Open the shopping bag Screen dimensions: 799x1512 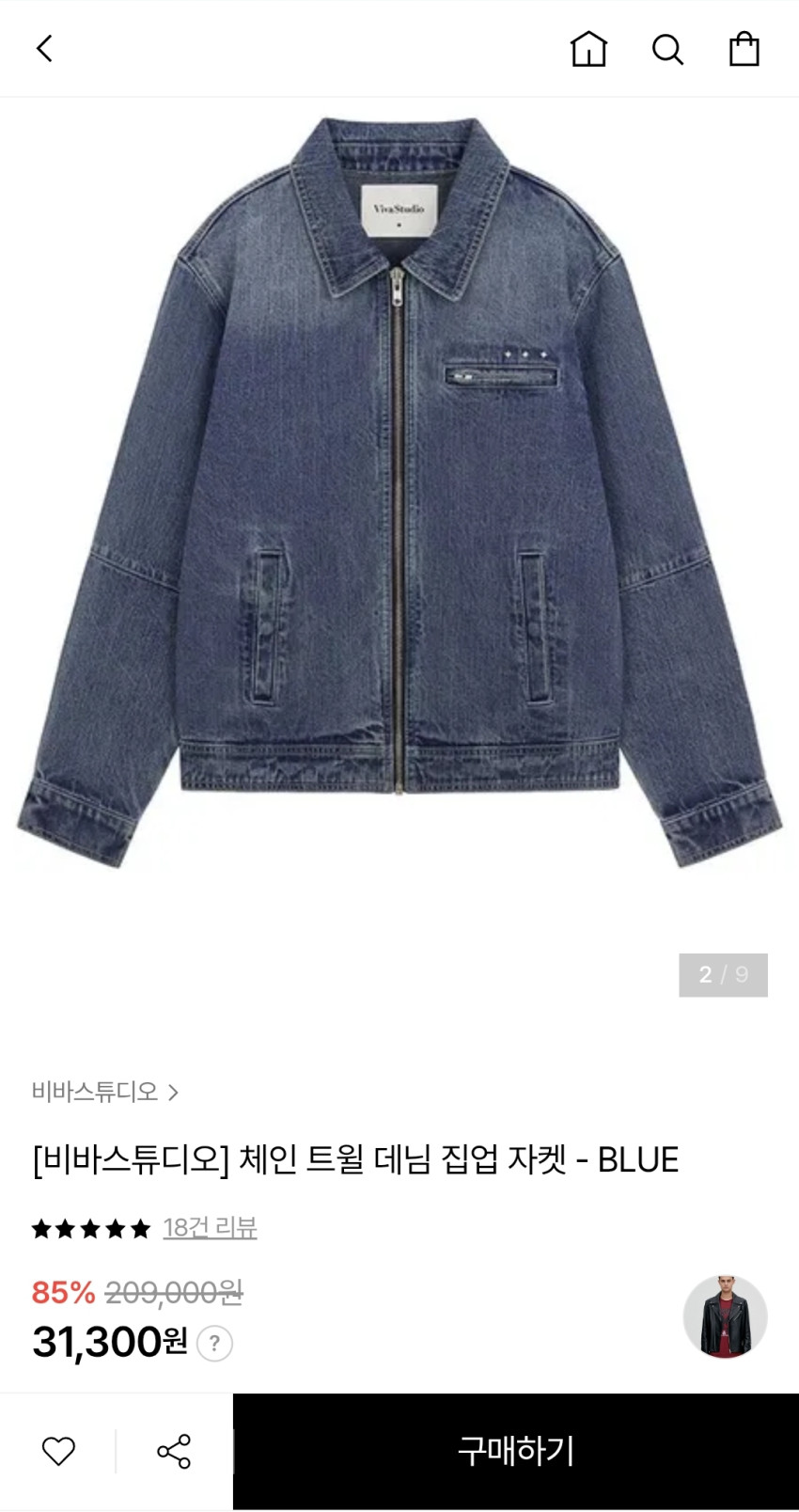744,49
